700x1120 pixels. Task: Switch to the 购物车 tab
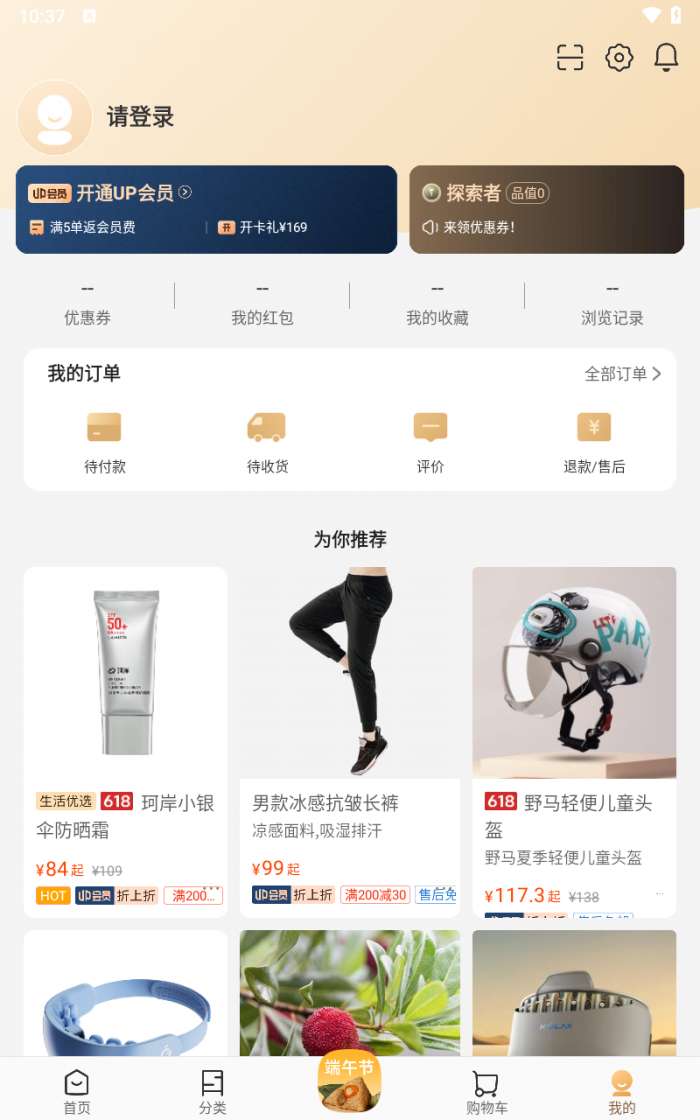pos(486,1091)
